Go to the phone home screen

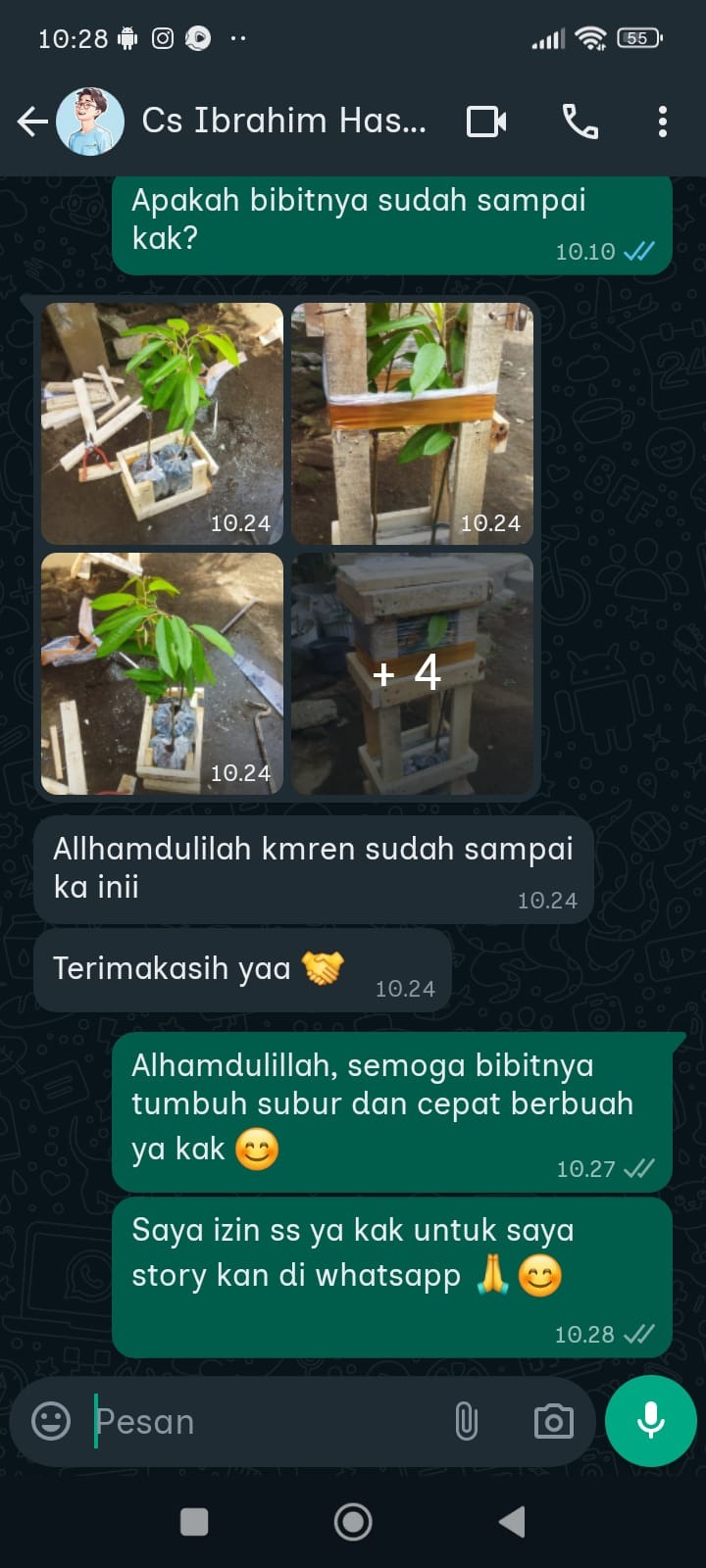[353, 1522]
